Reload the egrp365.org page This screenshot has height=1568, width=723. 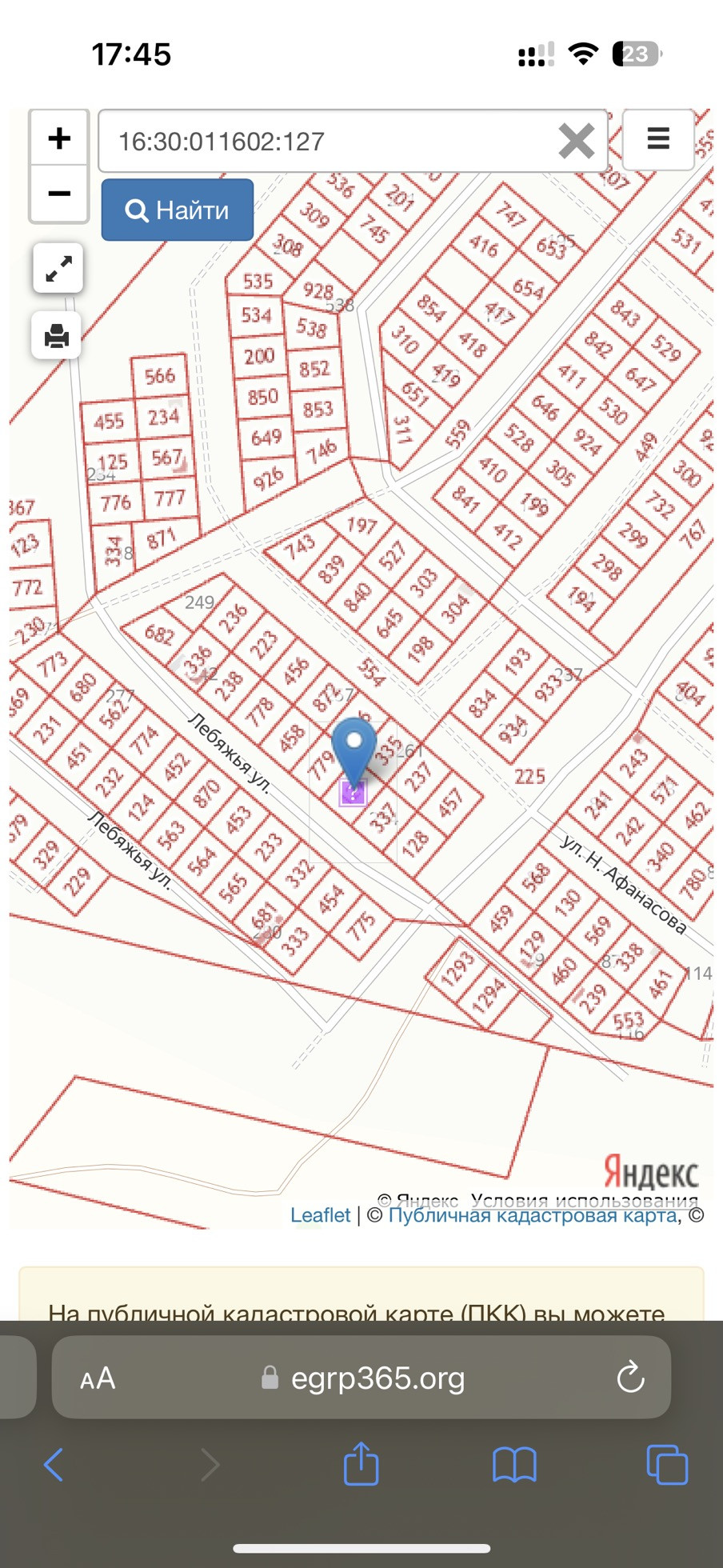[x=630, y=1377]
